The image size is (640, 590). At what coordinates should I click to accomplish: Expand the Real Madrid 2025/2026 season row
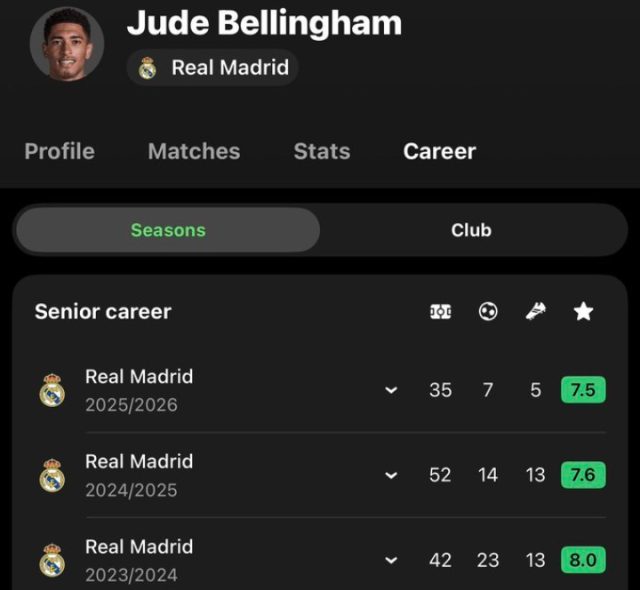click(391, 390)
